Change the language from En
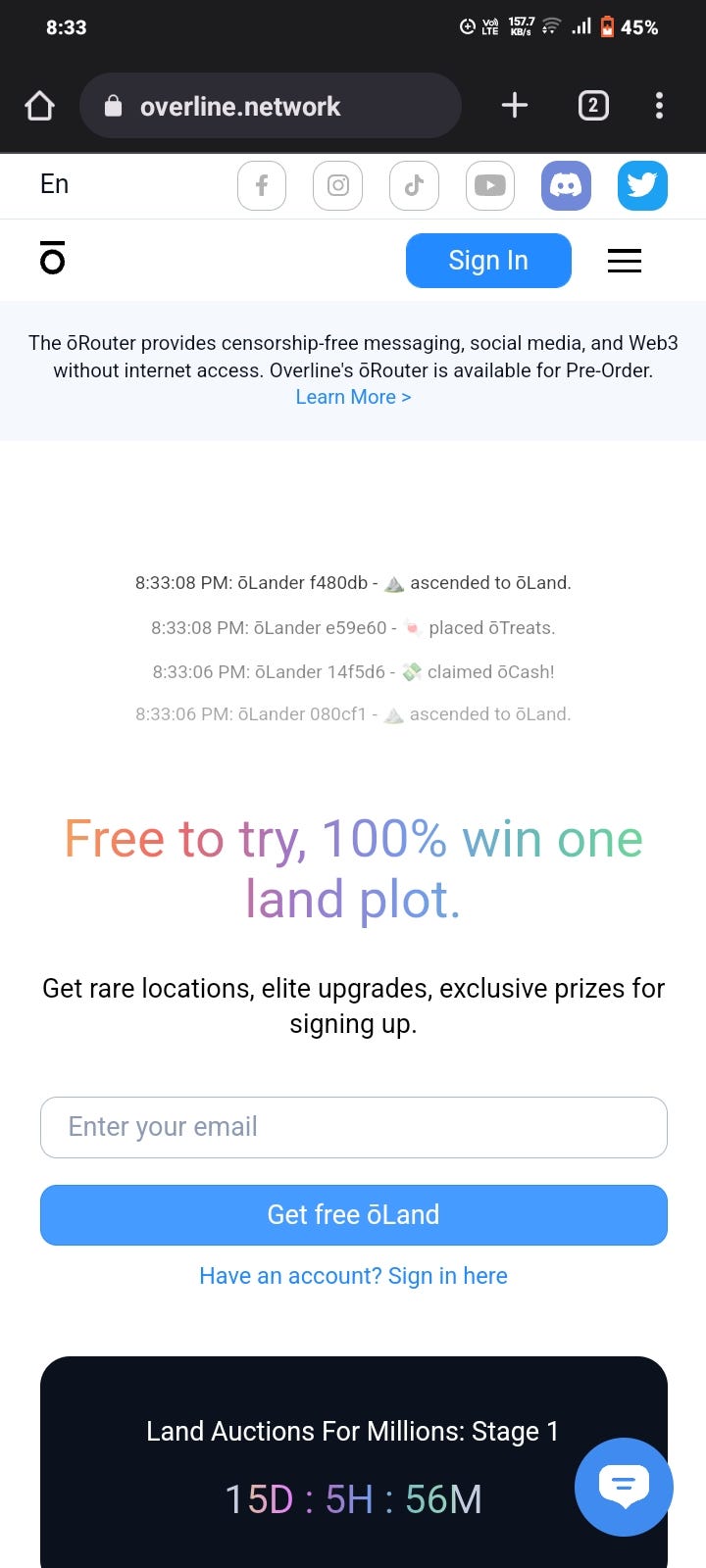706x1568 pixels. pyautogui.click(x=55, y=184)
